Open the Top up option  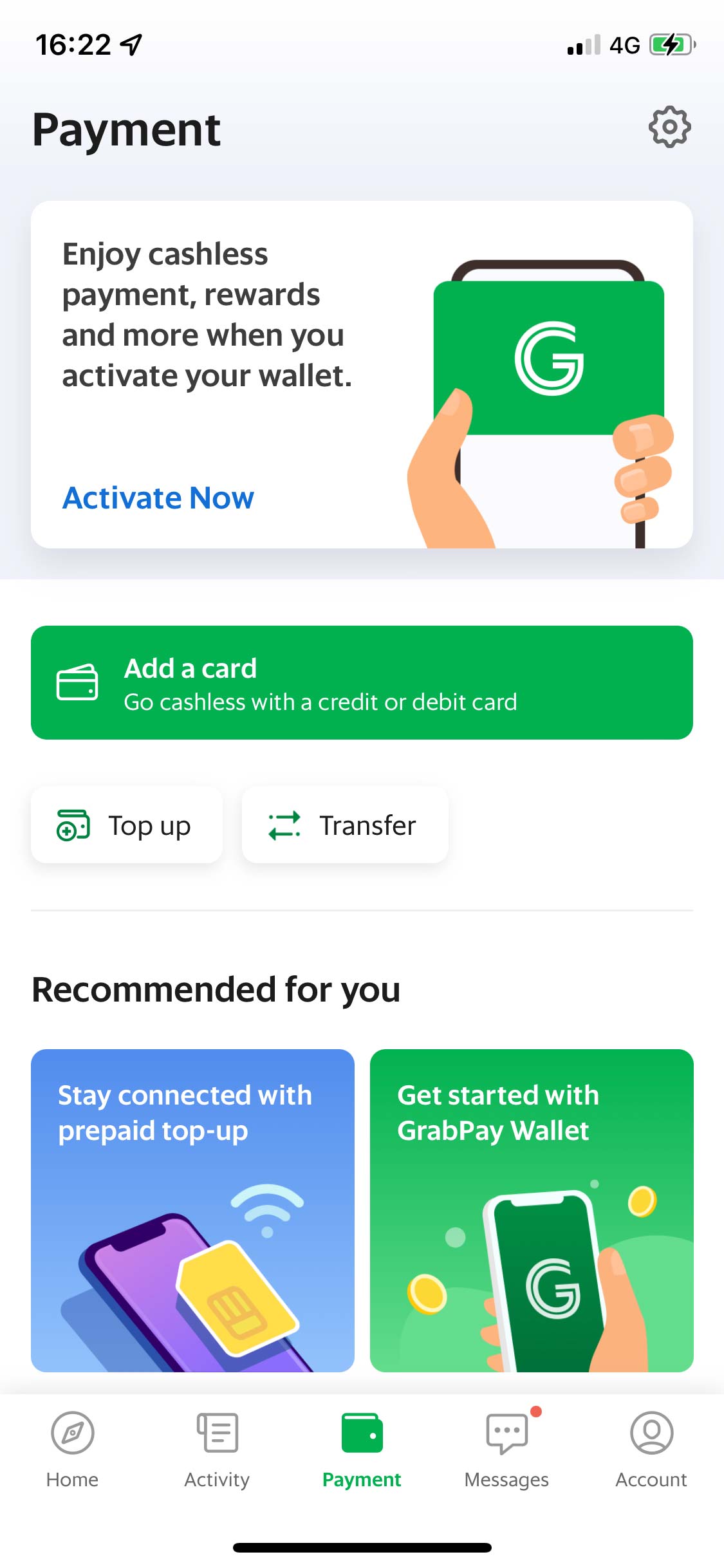tap(127, 825)
